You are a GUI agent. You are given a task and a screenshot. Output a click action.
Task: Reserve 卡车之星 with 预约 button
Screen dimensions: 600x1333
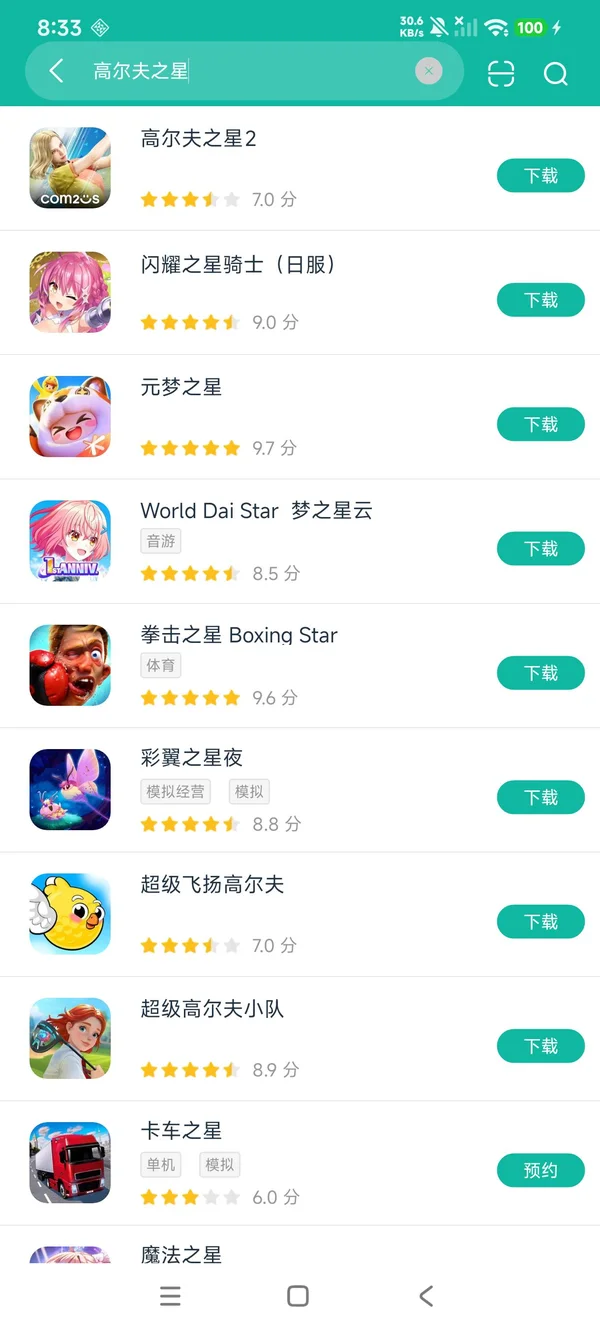click(540, 1170)
